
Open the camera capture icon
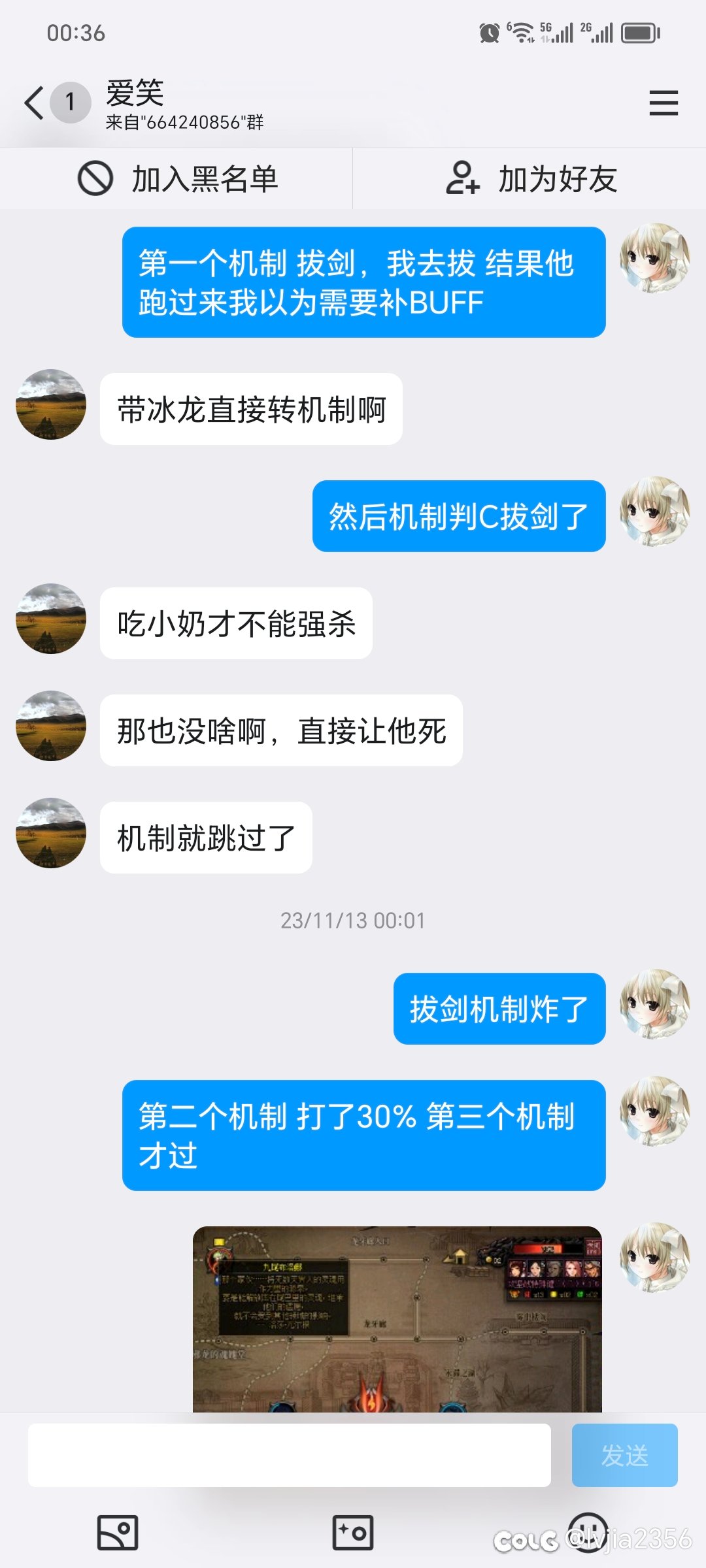click(x=353, y=1532)
